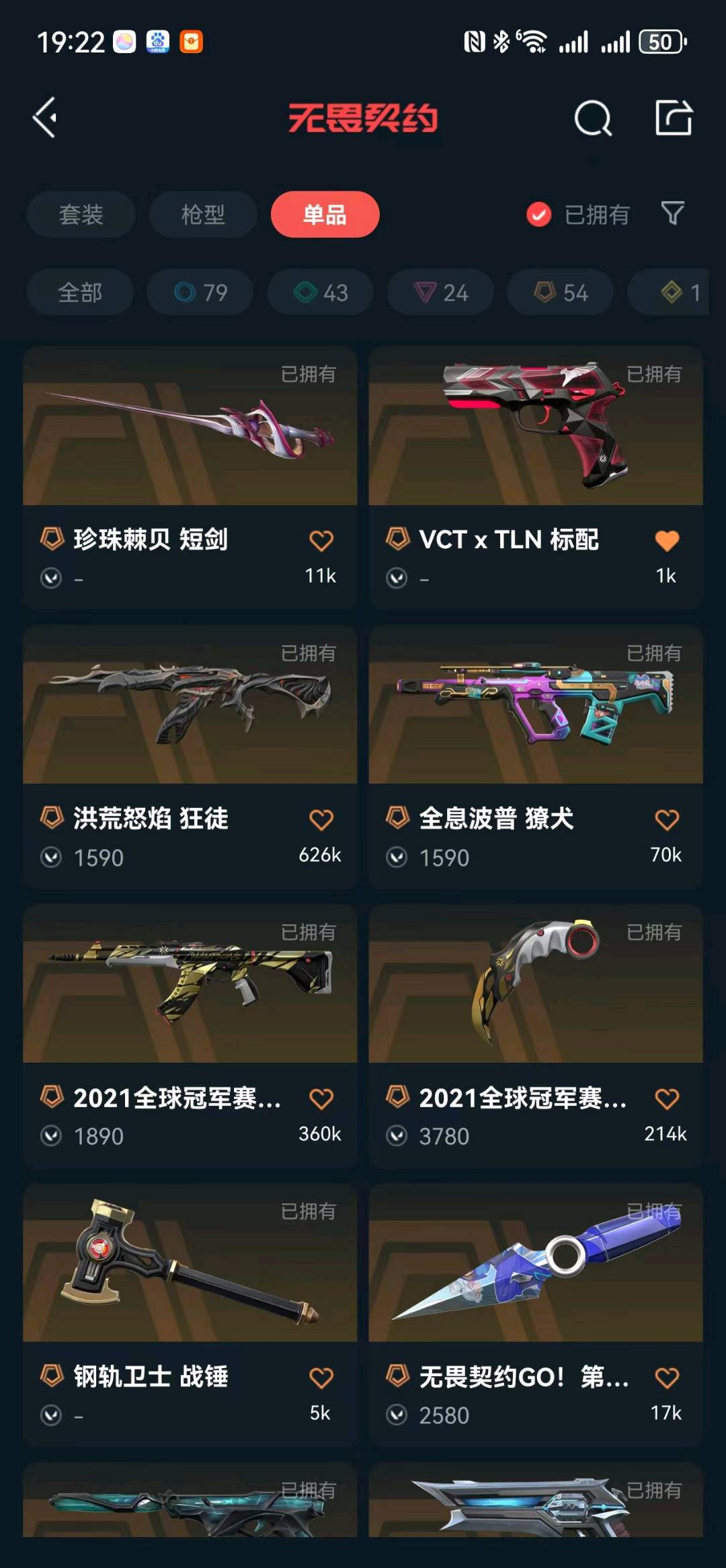This screenshot has height=1568, width=726.
Task: Open the funnel filter options
Action: point(672,213)
